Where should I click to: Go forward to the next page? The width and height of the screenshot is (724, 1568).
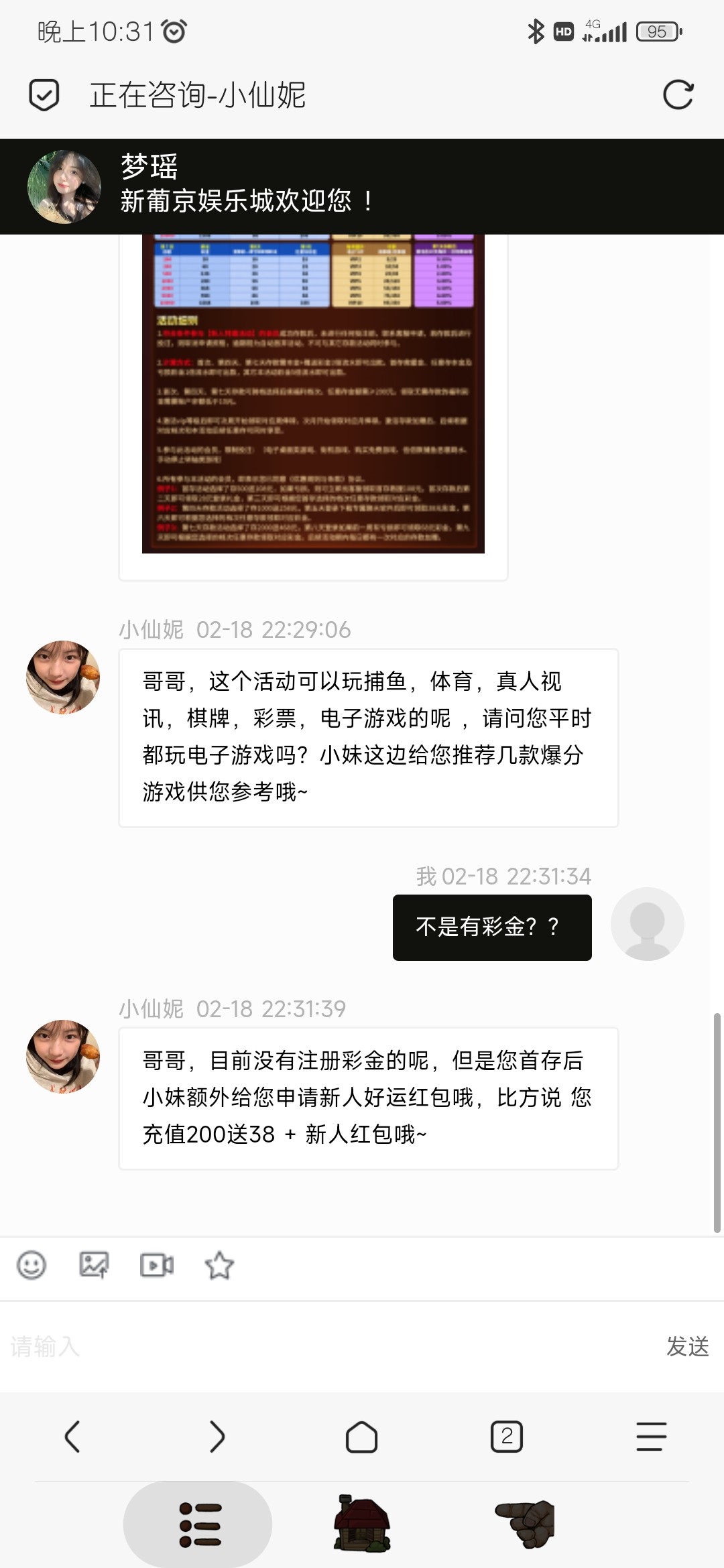click(x=217, y=1437)
